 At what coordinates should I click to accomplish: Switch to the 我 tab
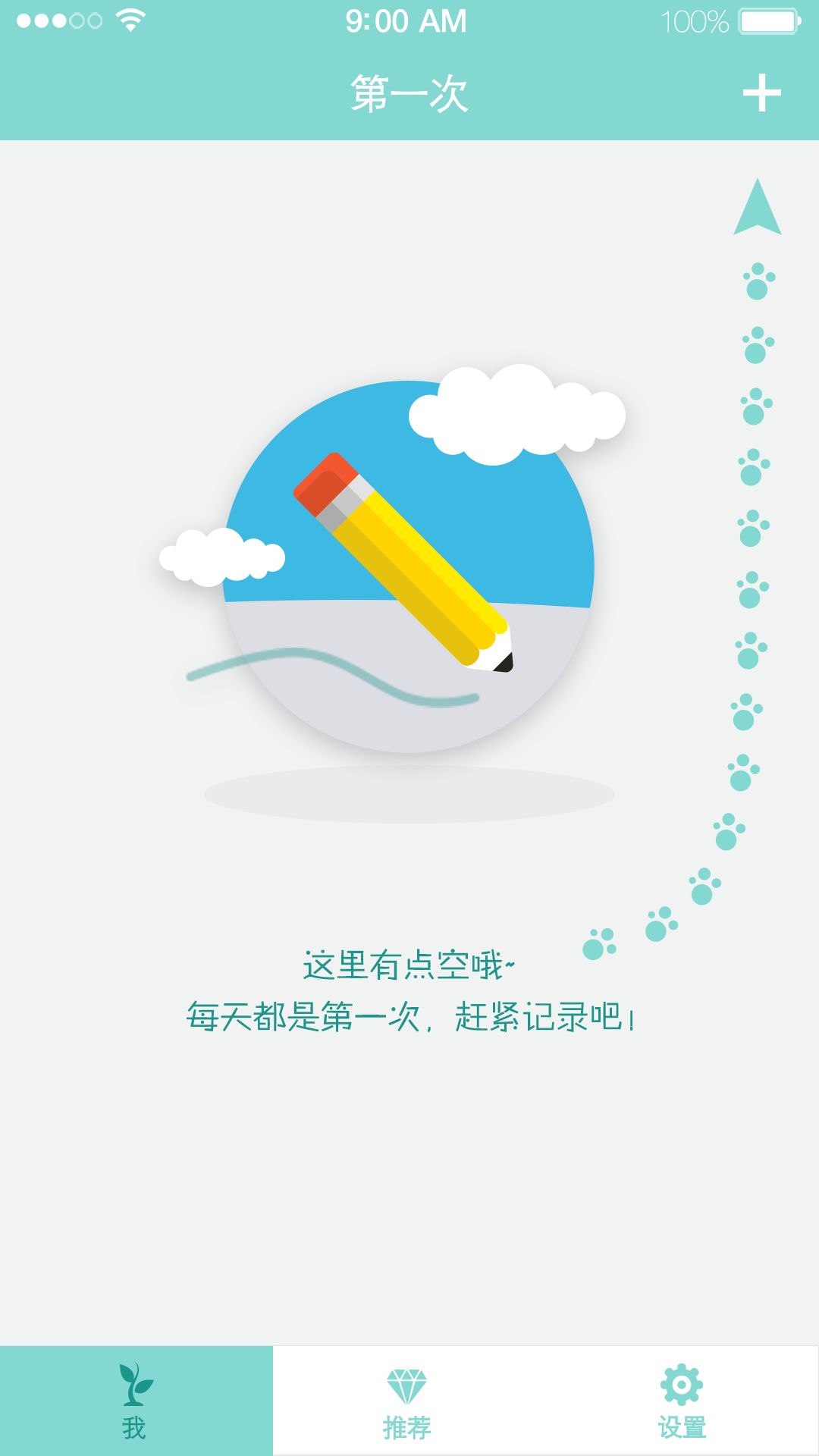[x=136, y=1401]
